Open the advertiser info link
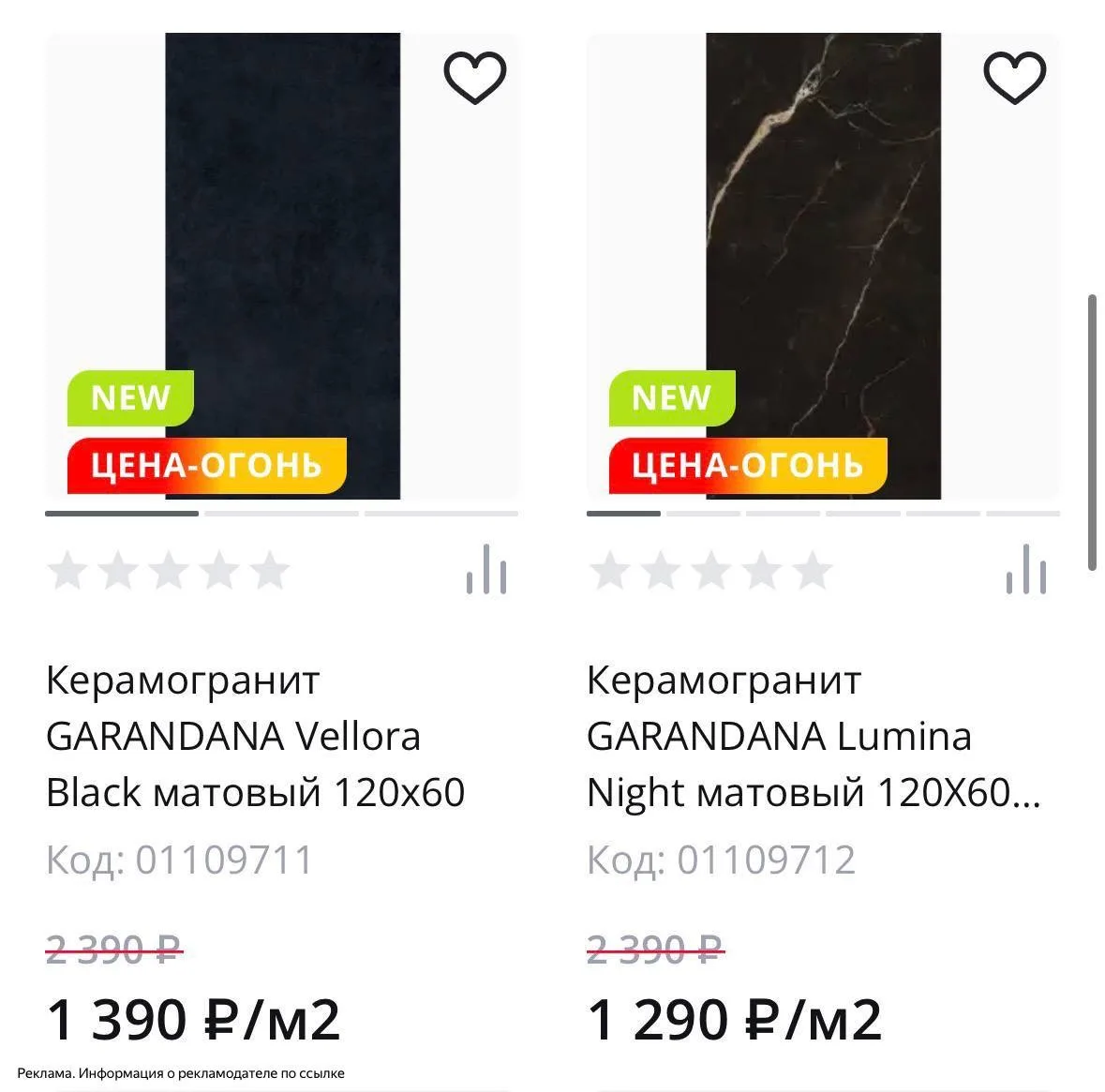Screen dimensions: 1105x1092 [181, 1073]
